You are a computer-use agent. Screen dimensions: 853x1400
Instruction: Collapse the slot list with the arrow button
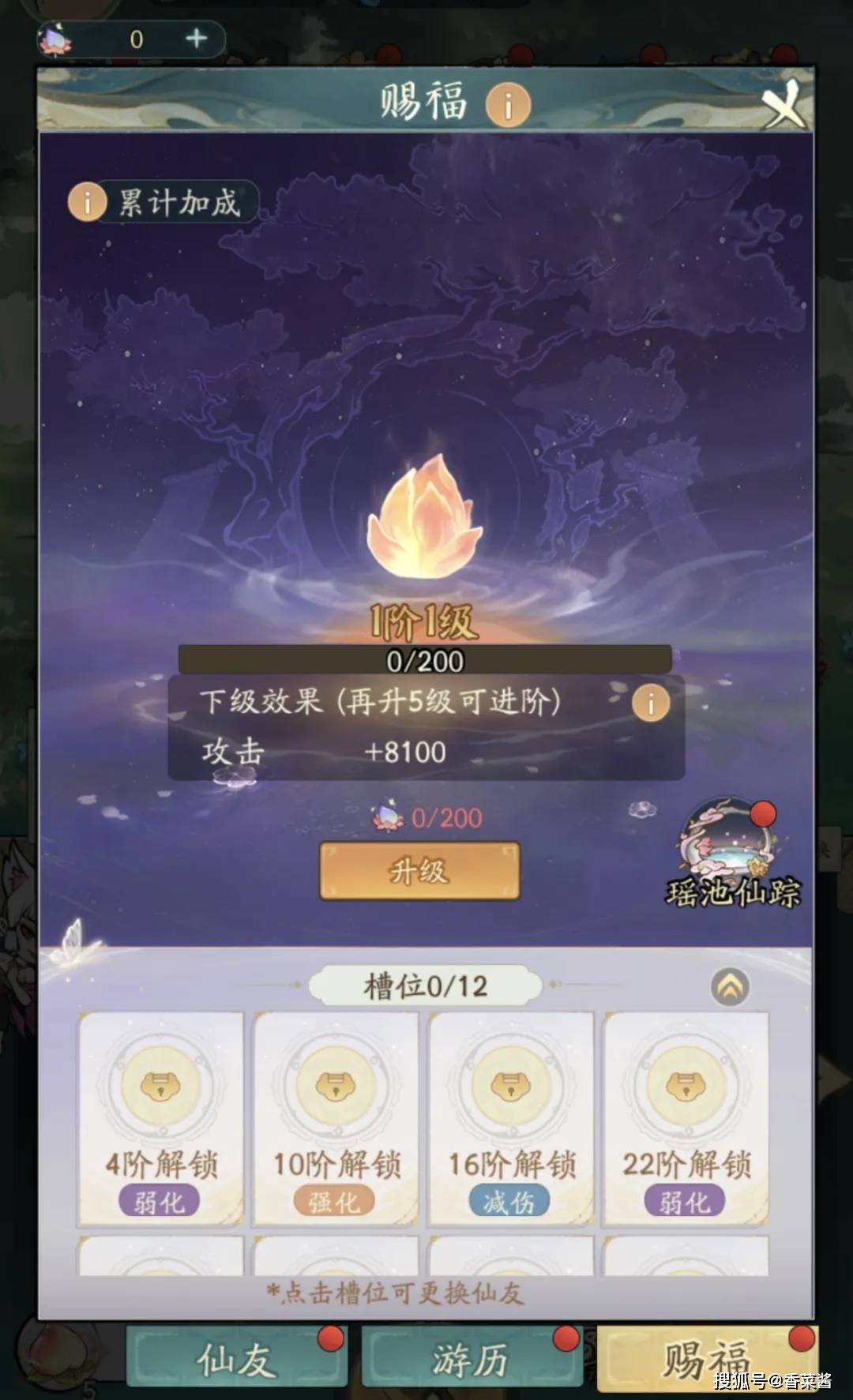coord(731,986)
